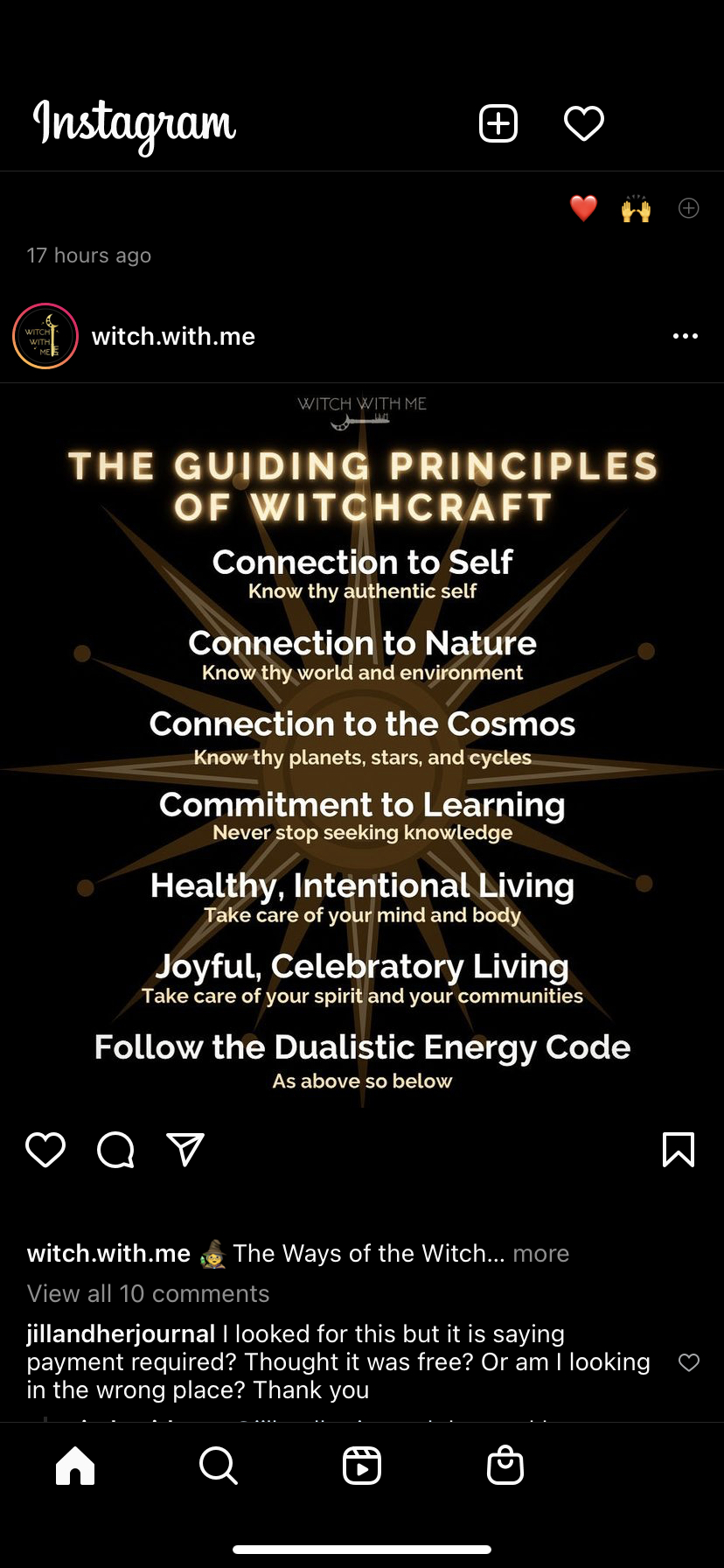Share the post via paper plane
724x1568 pixels.
coord(185,1150)
